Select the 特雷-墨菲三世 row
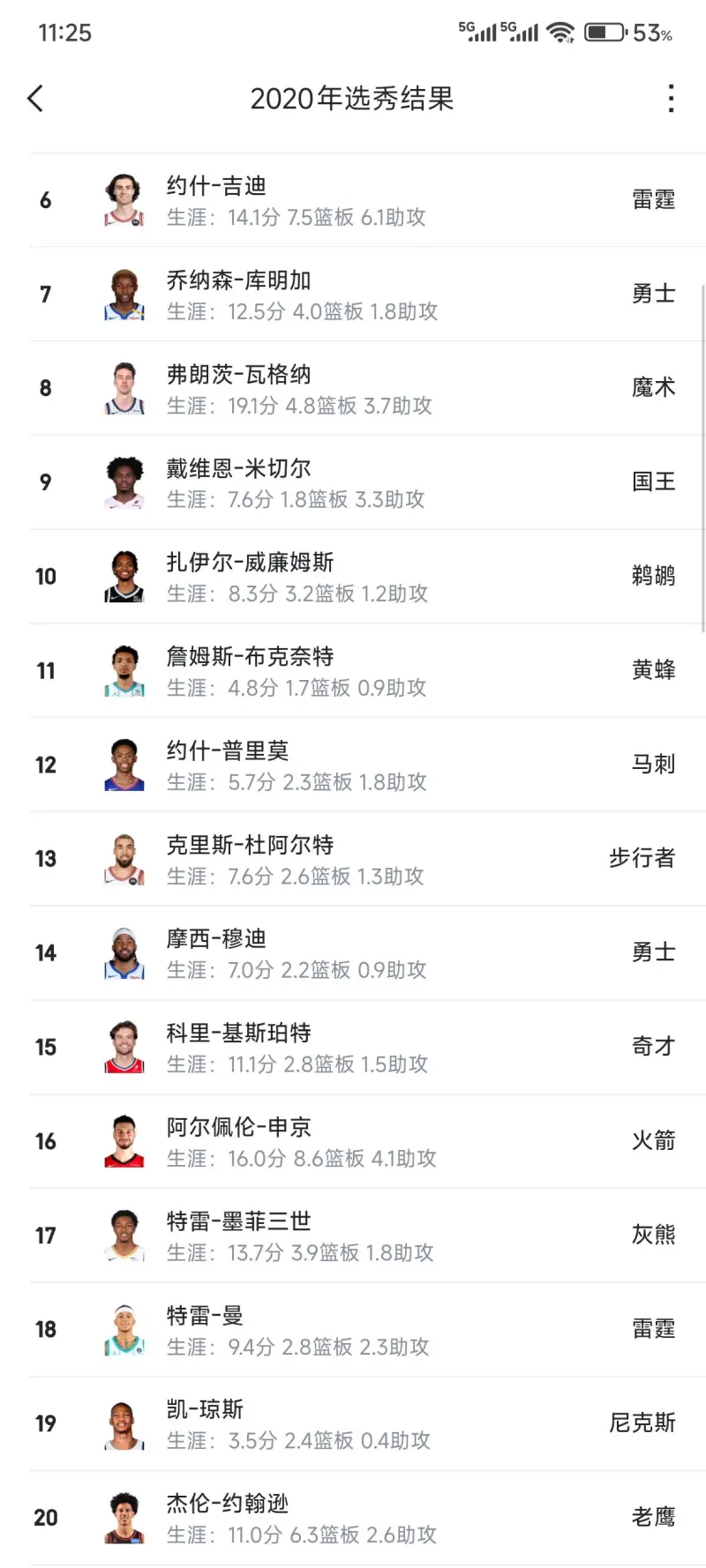Screen dimensions: 706x1568 [353, 1236]
